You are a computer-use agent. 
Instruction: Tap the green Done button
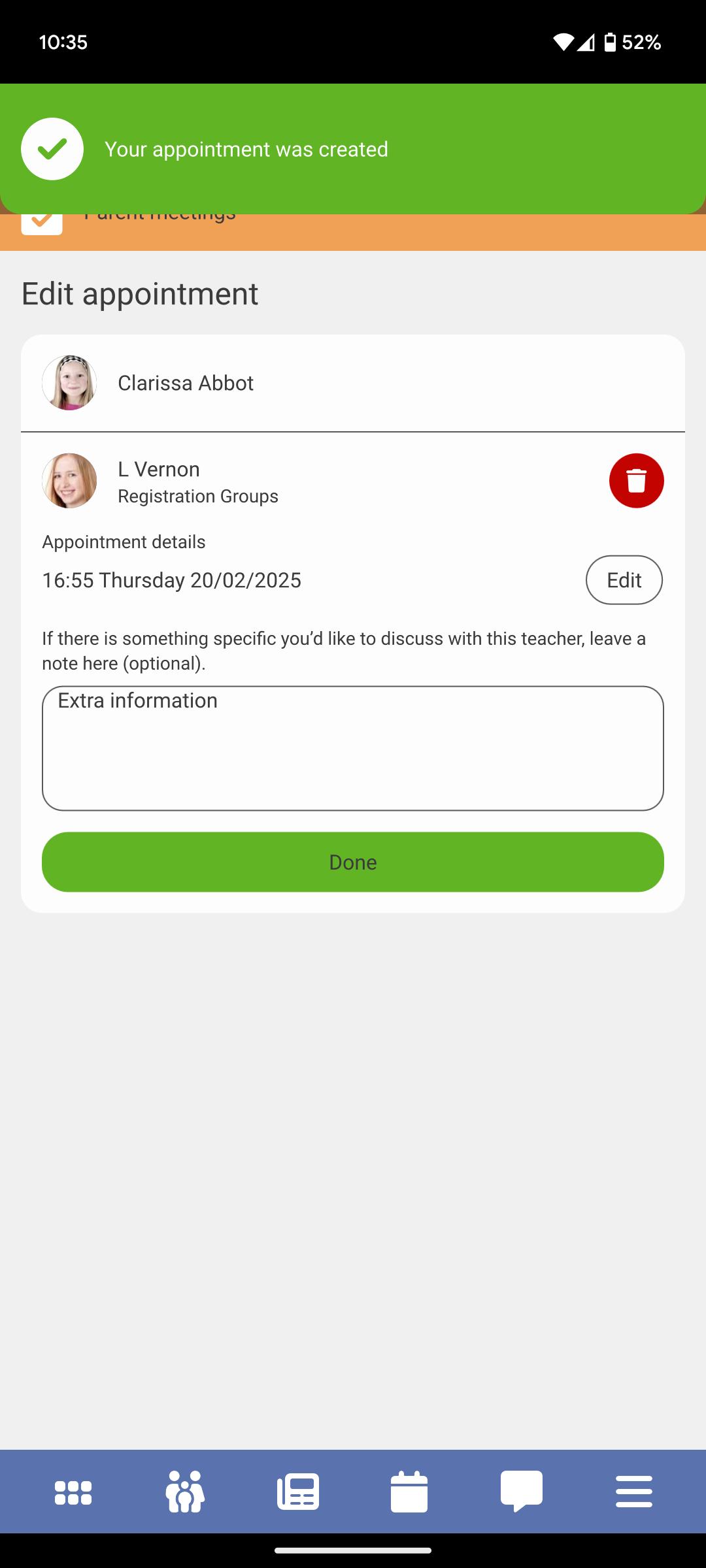tap(353, 862)
